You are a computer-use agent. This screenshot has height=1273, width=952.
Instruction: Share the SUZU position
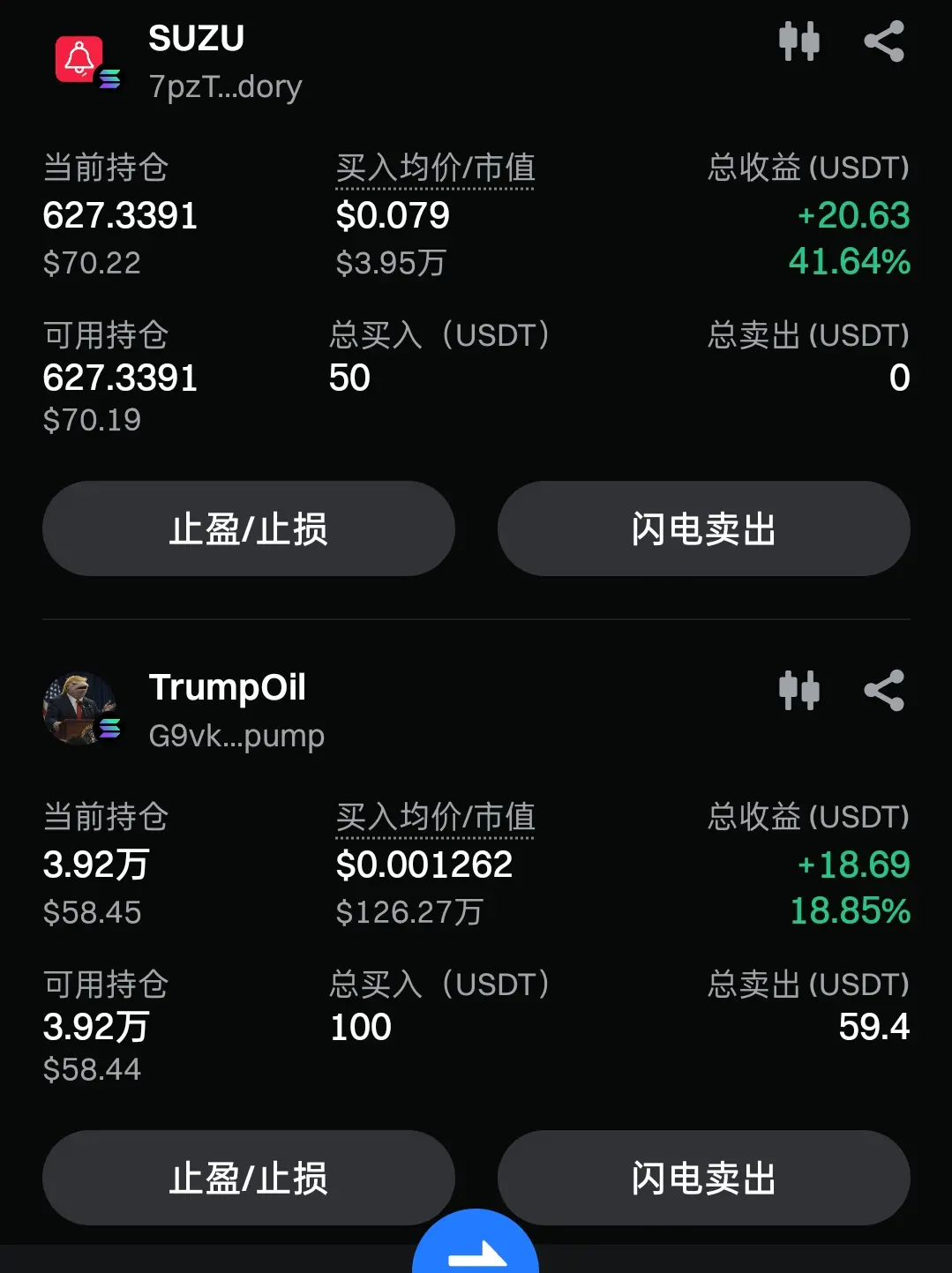coord(884,41)
